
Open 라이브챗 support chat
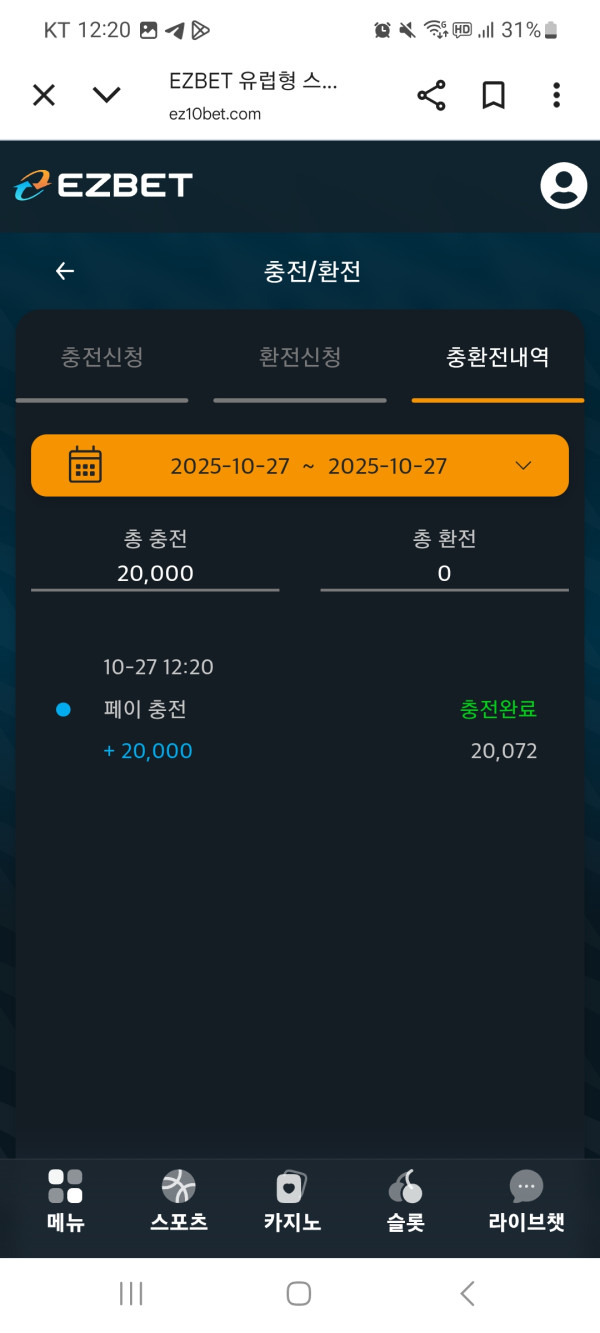click(x=526, y=1200)
